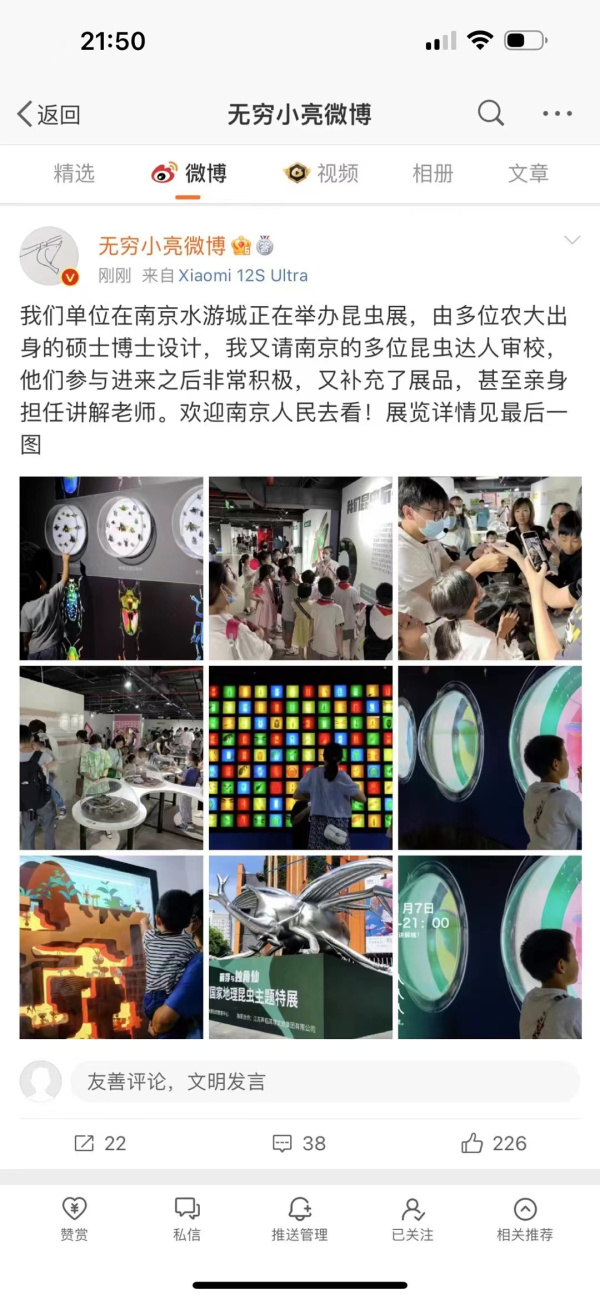Open 无穷小亮微博's profile avatar
The width and height of the screenshot is (600, 1300).
pyautogui.click(x=49, y=256)
